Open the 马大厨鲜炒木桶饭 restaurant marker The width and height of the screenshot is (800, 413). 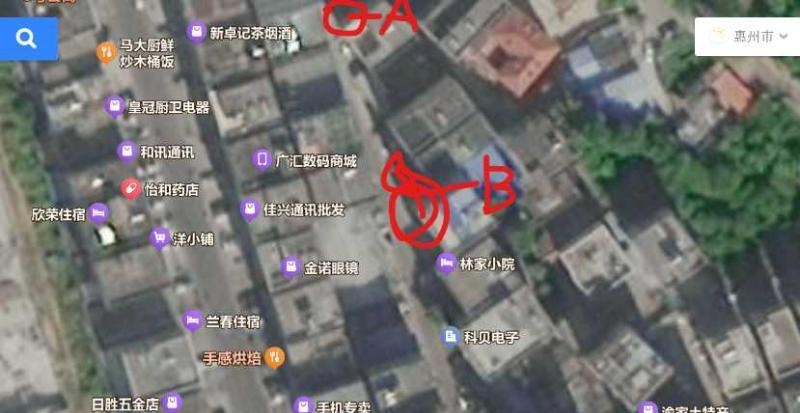105,51
